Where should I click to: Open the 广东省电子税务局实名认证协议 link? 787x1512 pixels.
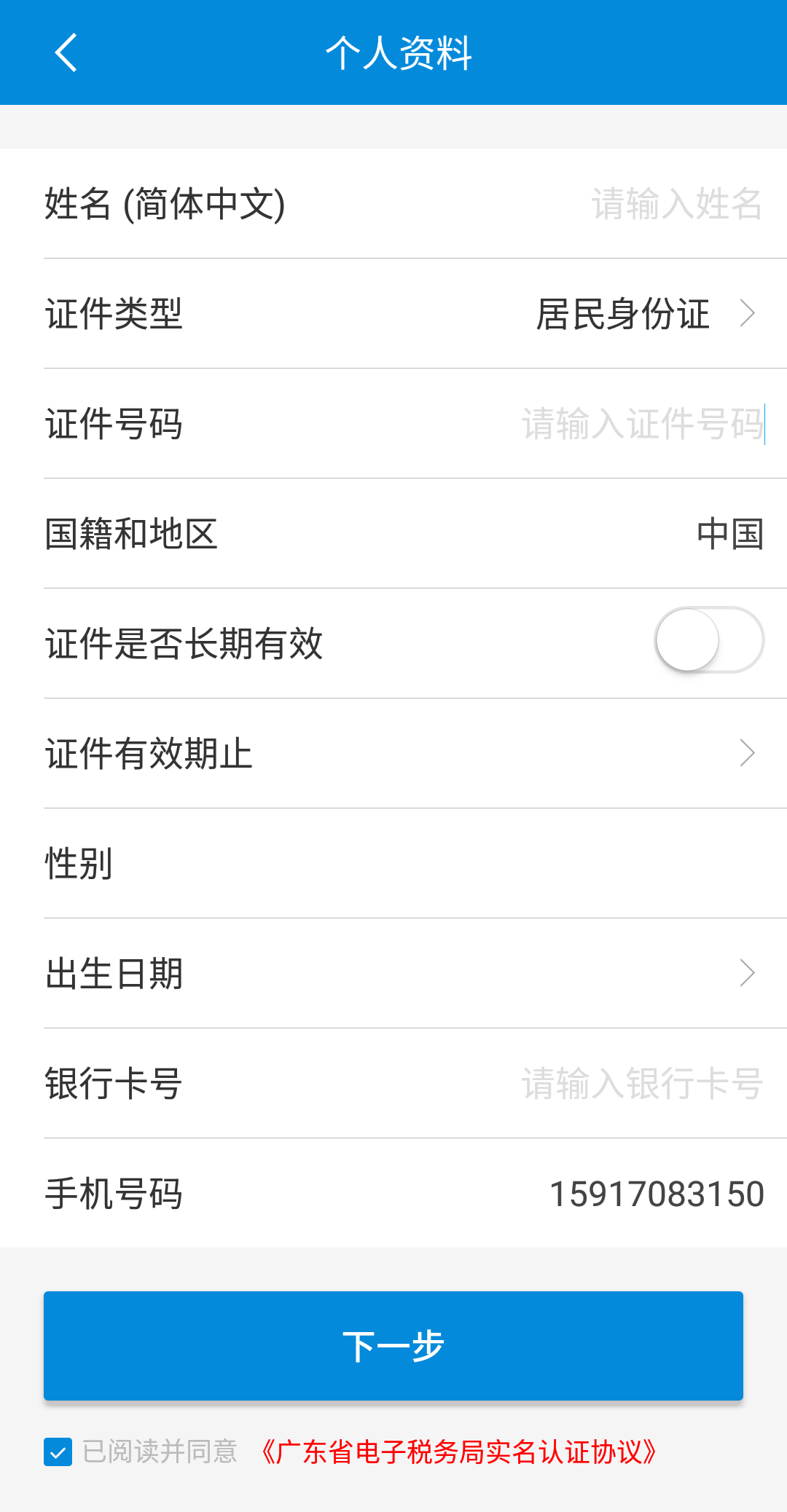[x=459, y=1452]
